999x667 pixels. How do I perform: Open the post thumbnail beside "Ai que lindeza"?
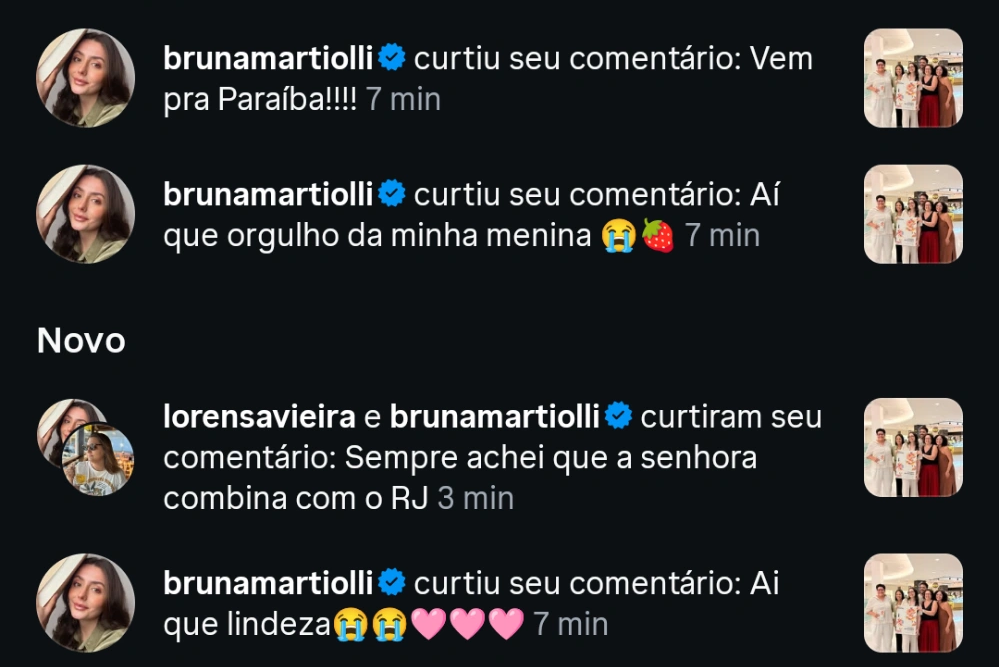coord(913,603)
